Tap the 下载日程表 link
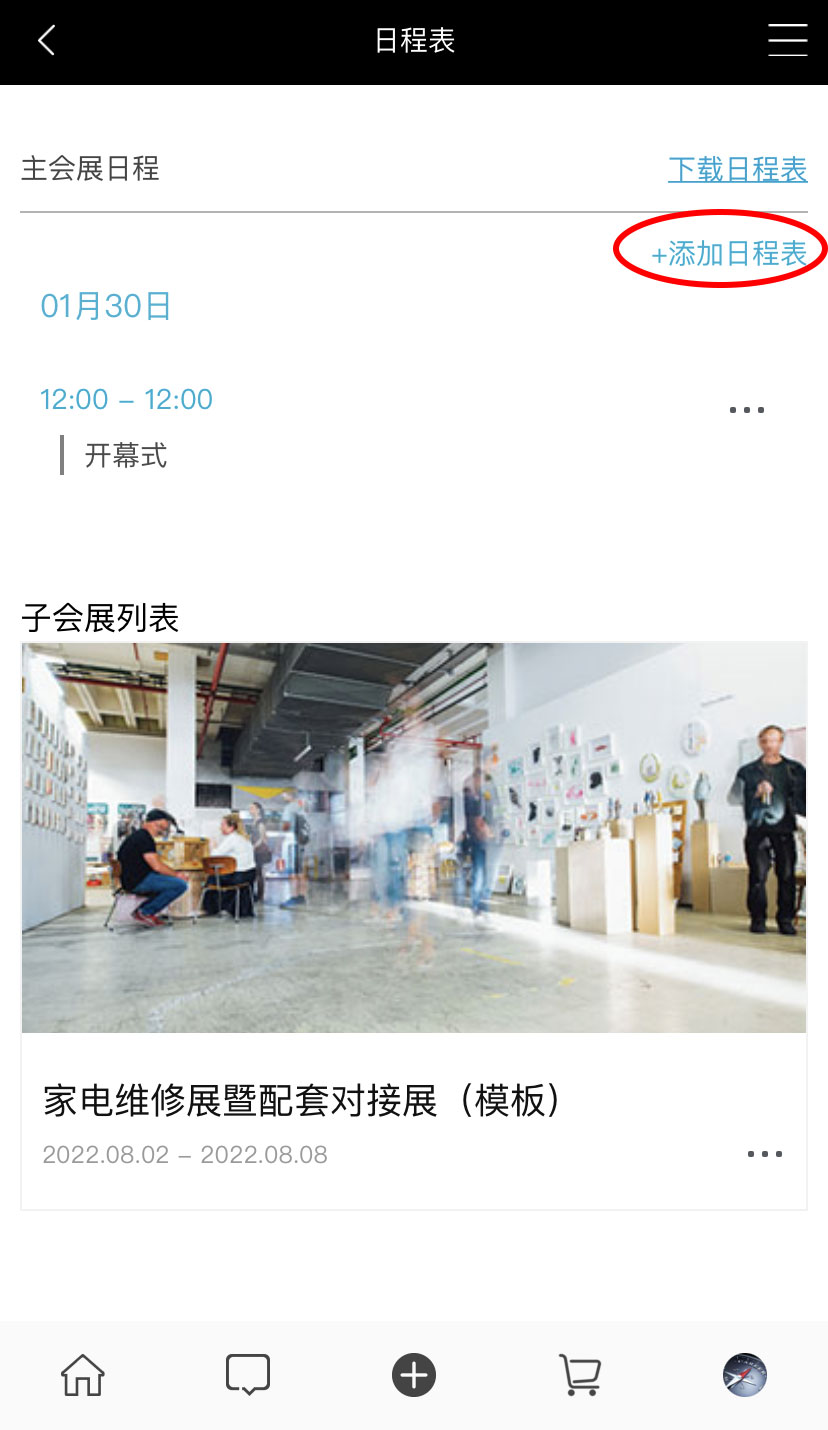The image size is (828, 1430). [737, 169]
